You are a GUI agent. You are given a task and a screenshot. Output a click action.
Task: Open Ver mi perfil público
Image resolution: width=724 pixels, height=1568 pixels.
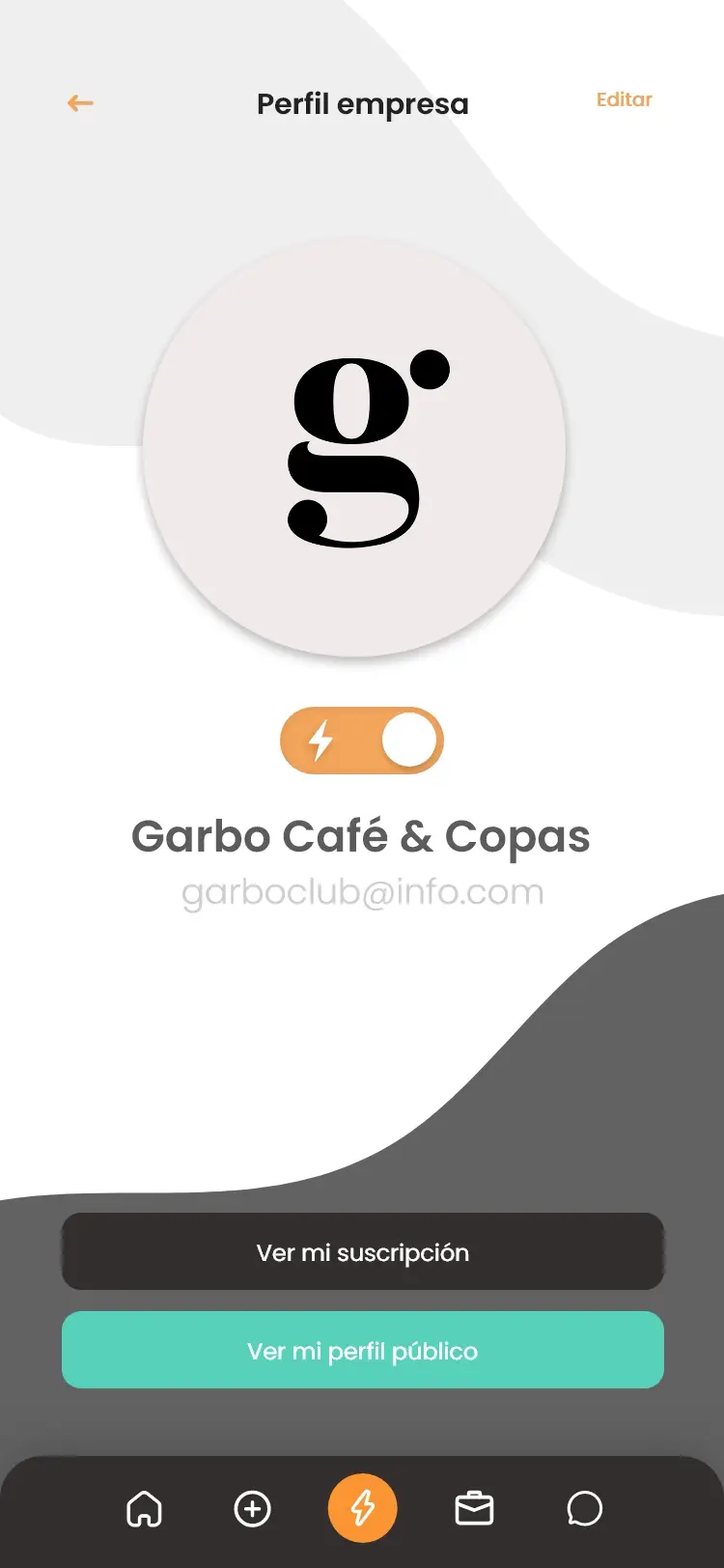(x=363, y=1350)
